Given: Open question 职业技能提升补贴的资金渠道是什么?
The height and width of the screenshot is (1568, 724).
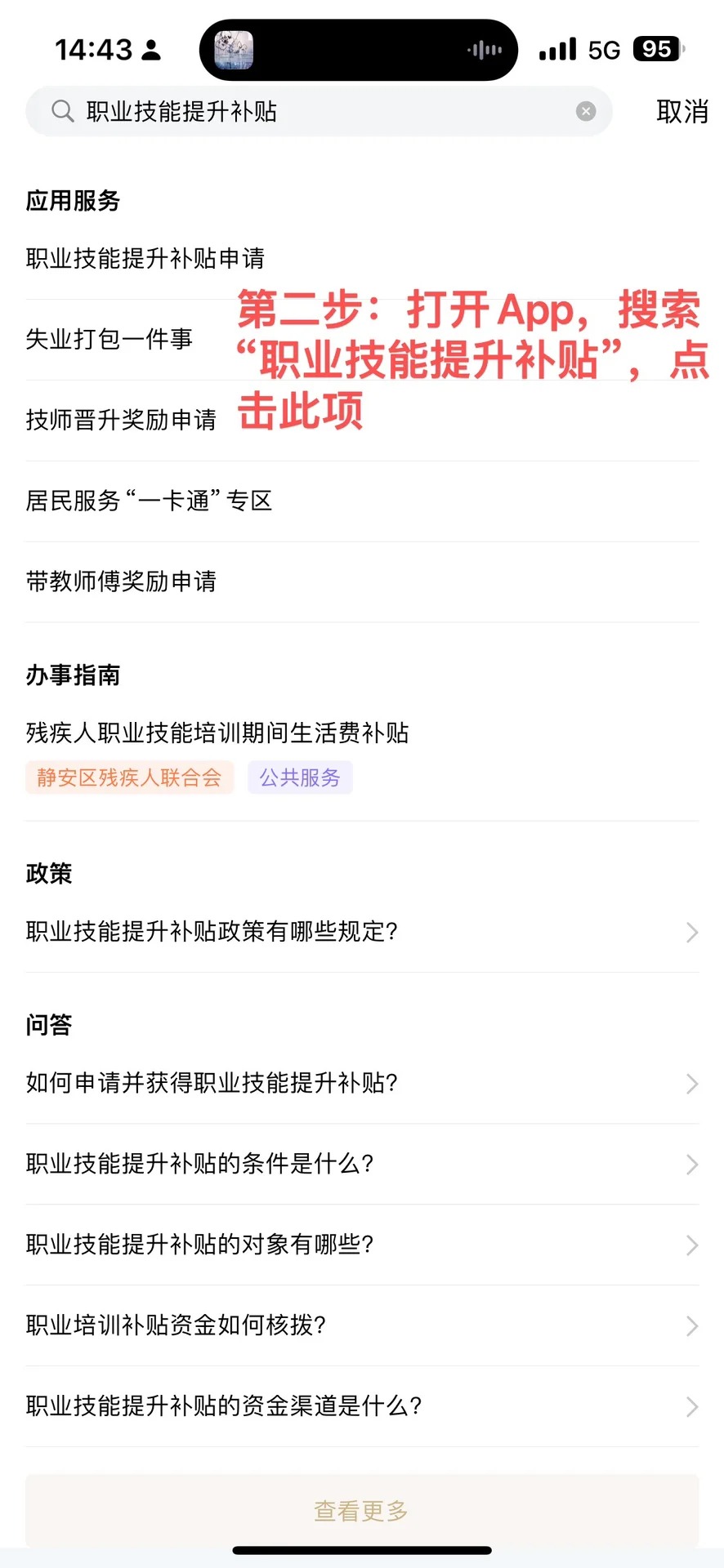Looking at the screenshot, I should tap(361, 1406).
